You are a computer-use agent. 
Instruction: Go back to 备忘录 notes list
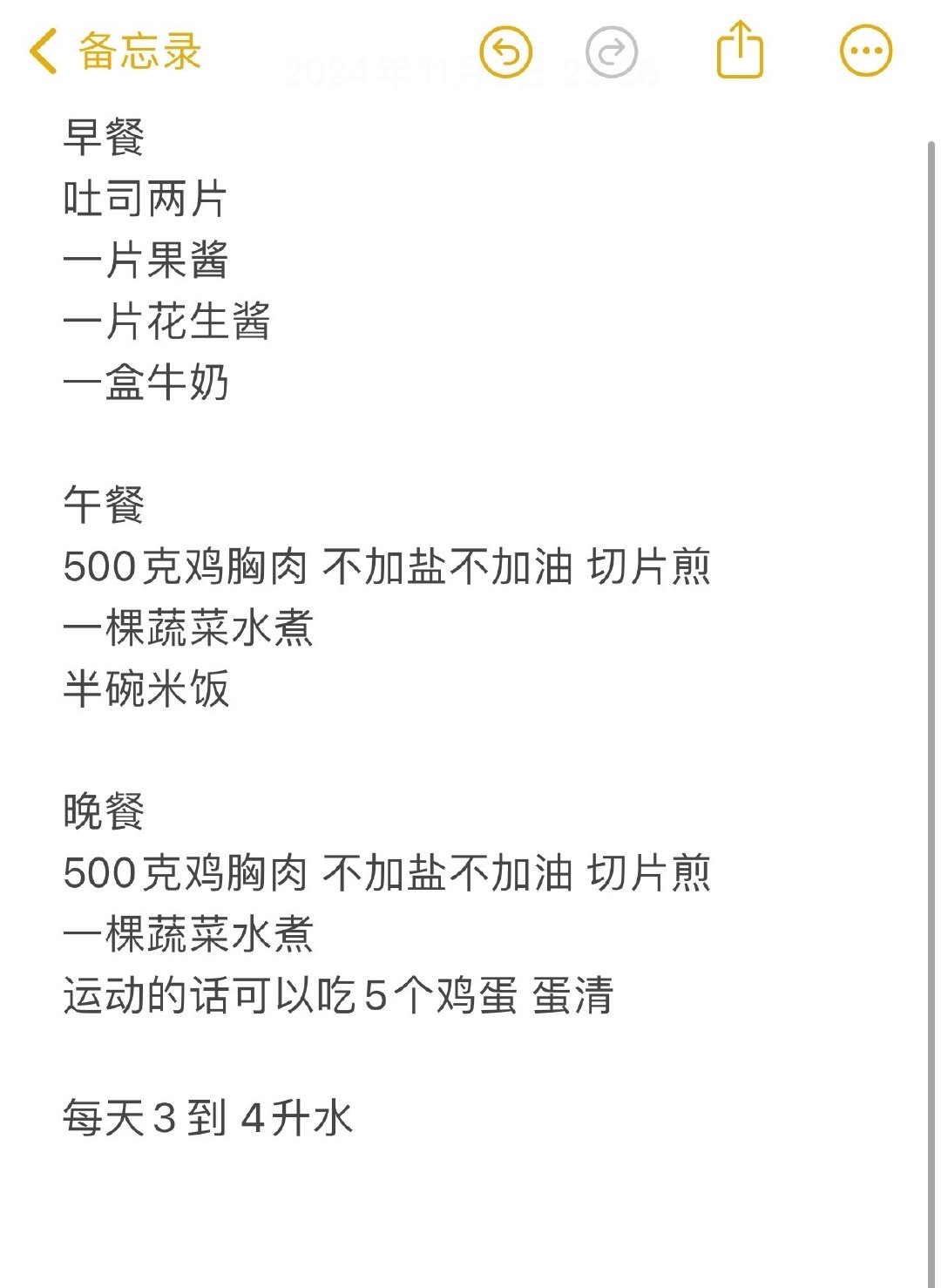click(115, 51)
